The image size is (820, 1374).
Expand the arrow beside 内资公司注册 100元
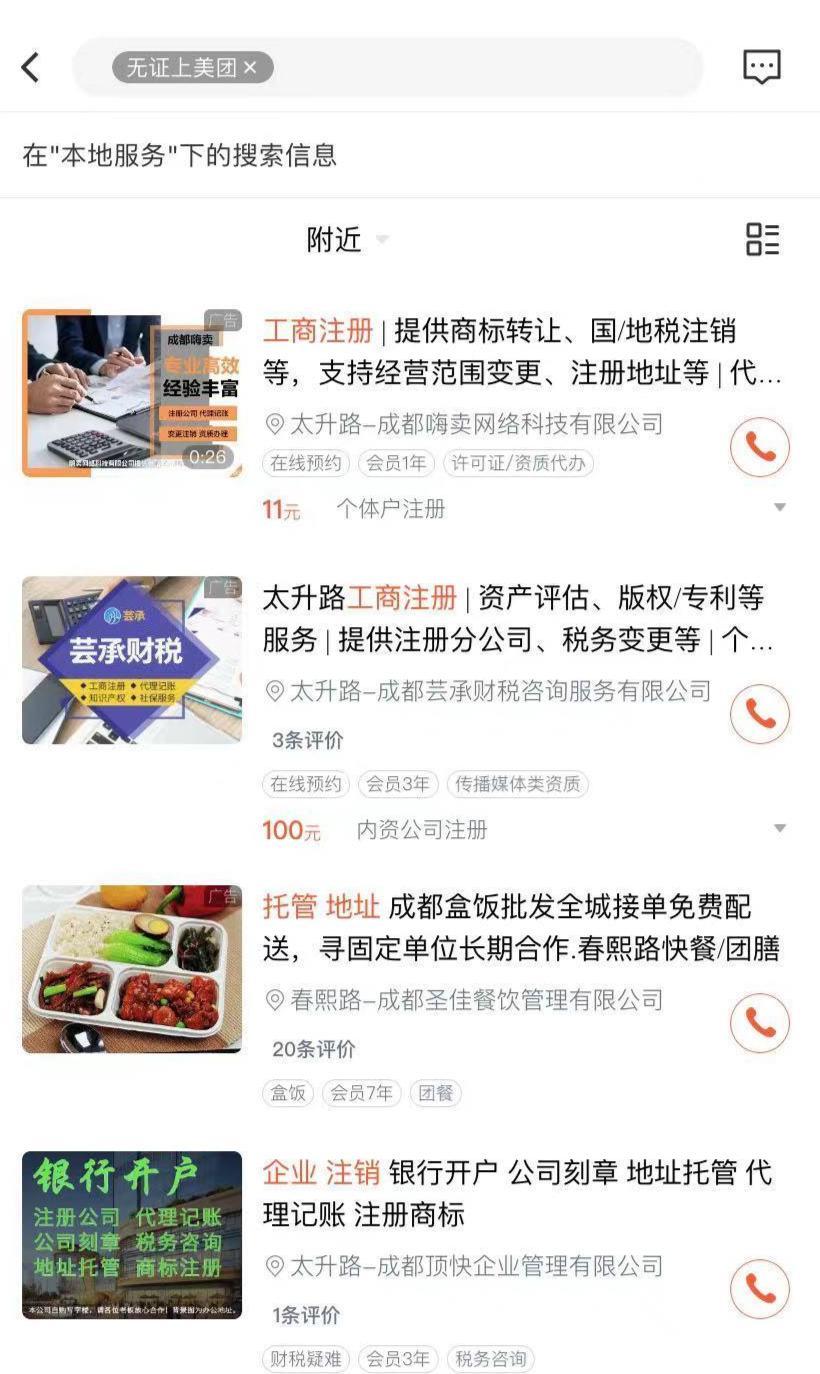coord(779,829)
